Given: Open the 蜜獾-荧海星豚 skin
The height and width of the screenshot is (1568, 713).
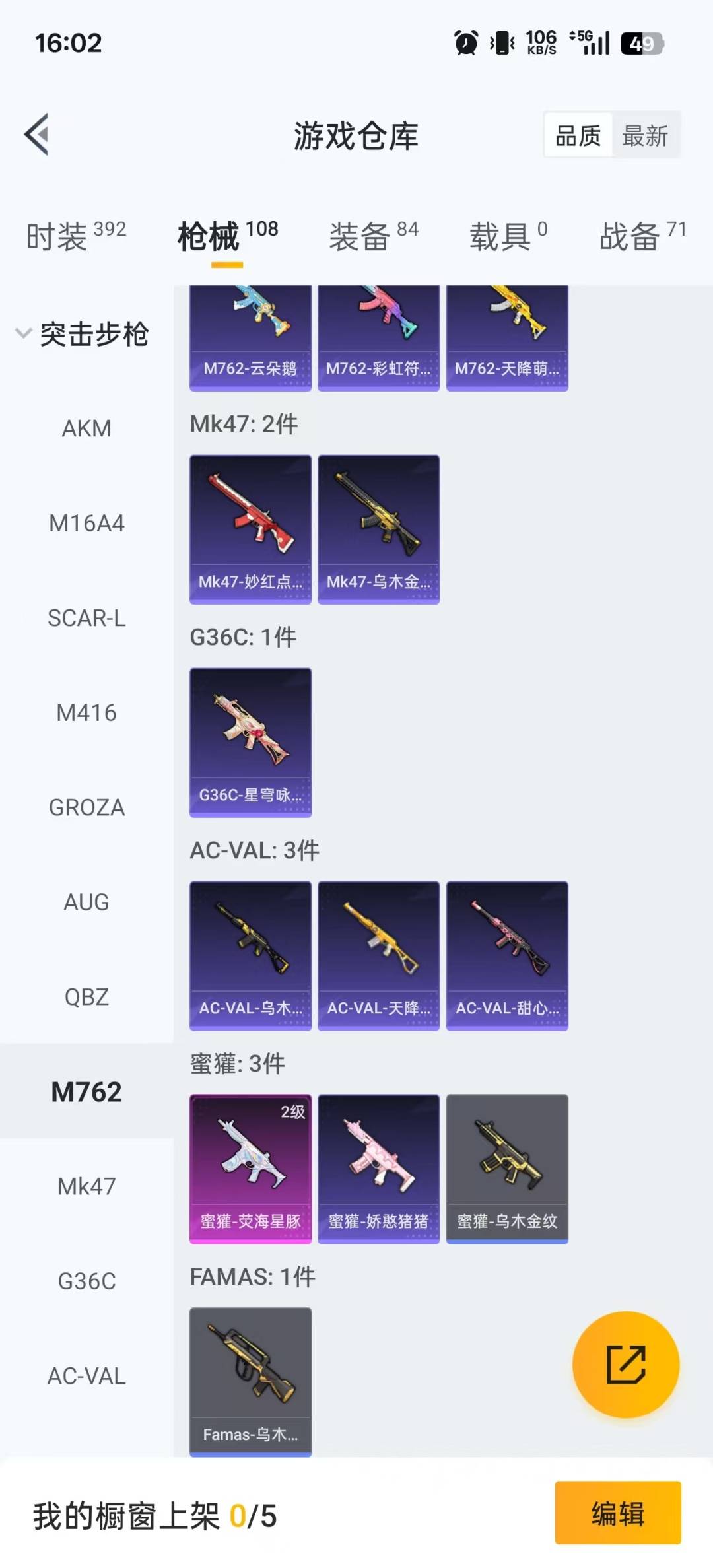Looking at the screenshot, I should (x=250, y=1169).
